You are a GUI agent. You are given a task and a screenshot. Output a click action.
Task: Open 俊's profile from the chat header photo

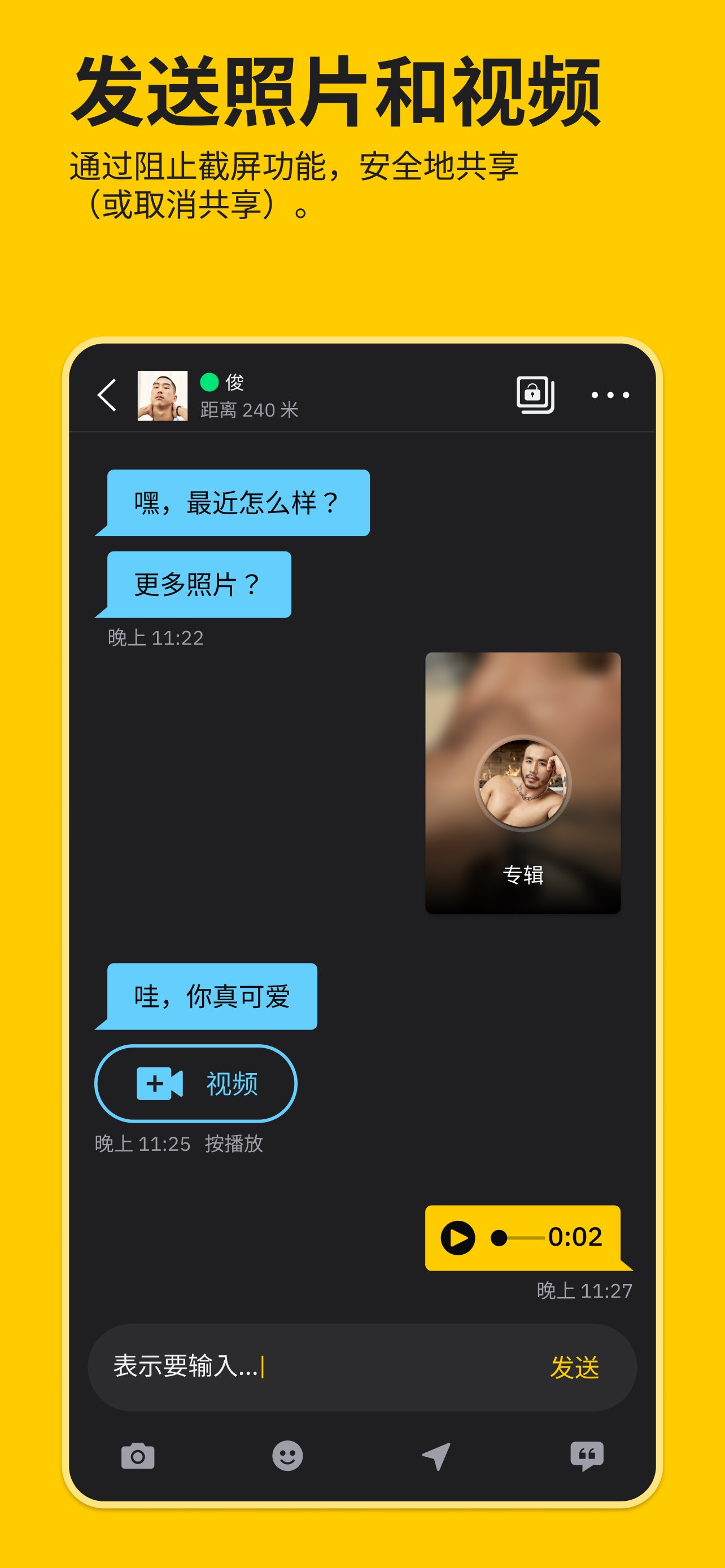tap(162, 396)
